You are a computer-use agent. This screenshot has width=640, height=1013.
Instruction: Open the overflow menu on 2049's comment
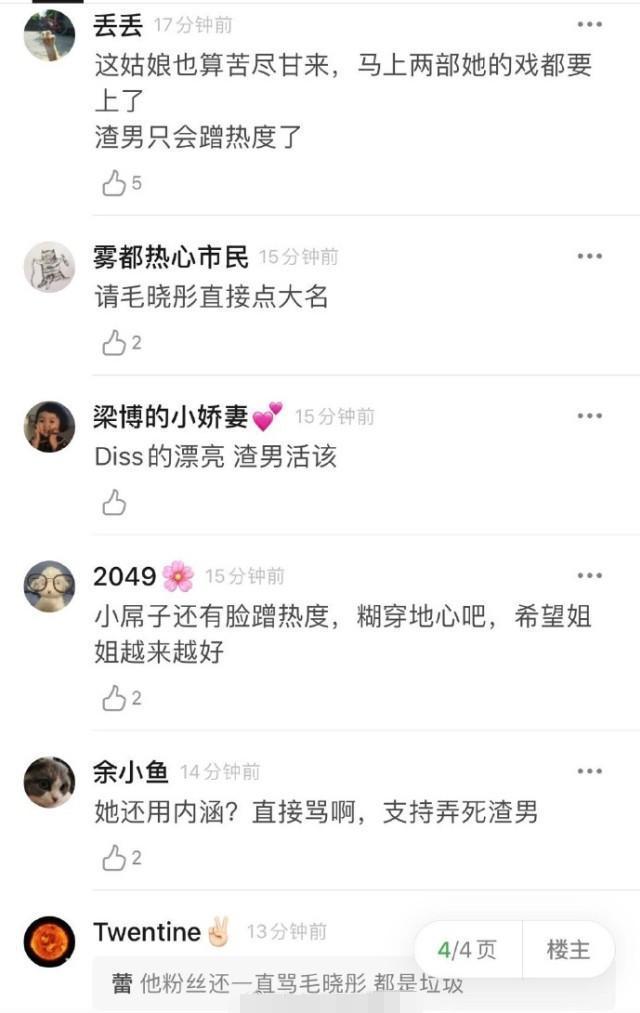click(x=590, y=576)
